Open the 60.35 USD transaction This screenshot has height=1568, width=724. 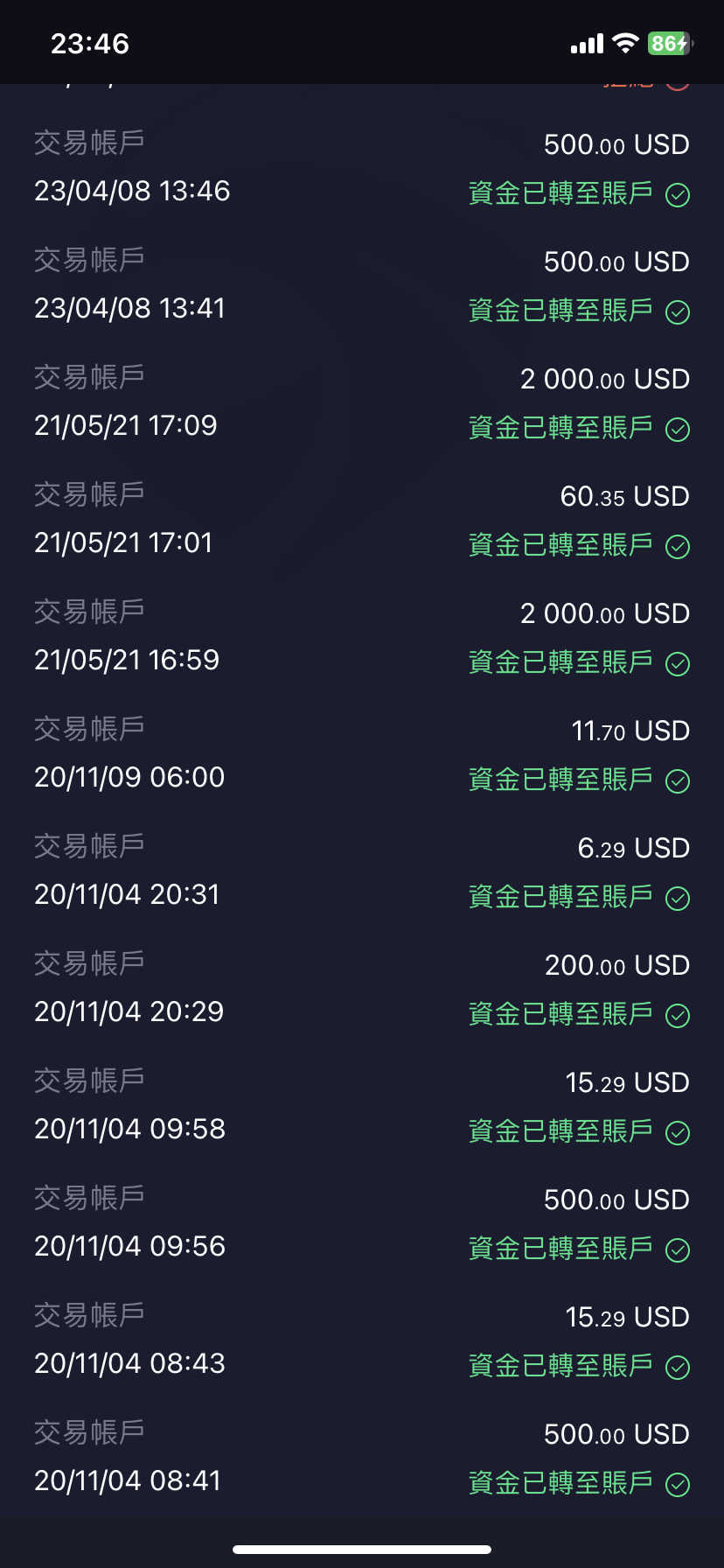tap(362, 520)
